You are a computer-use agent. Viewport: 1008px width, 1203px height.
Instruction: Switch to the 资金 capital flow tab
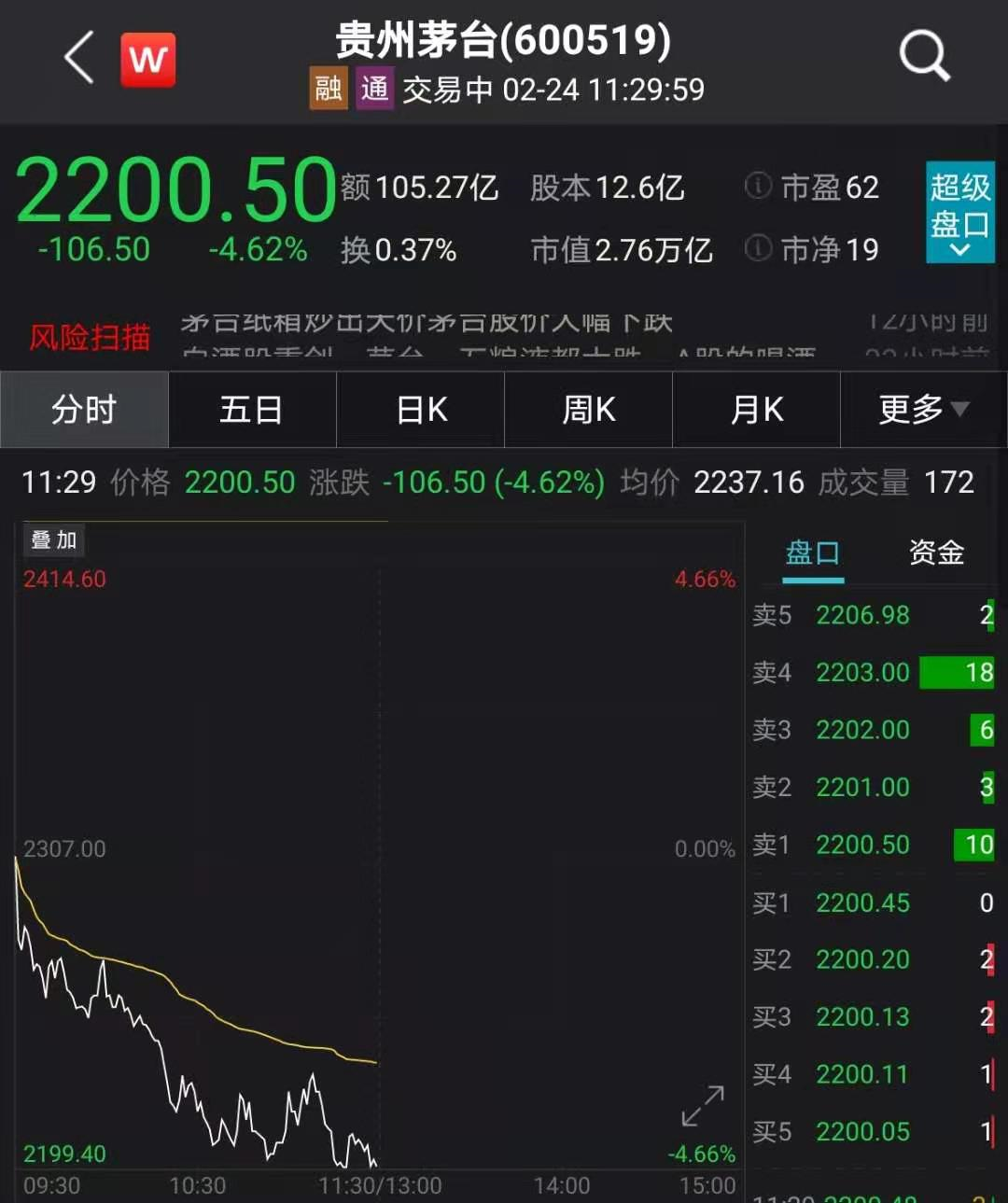936,553
